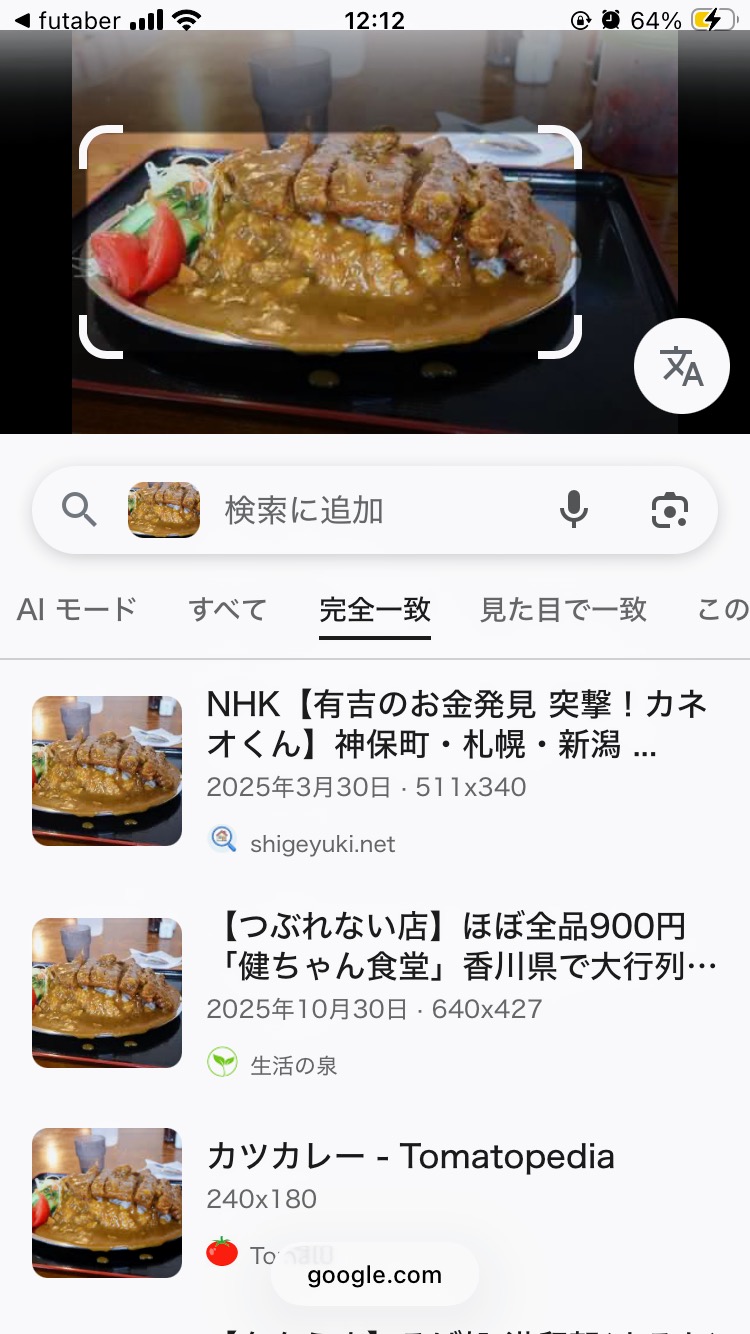Tap the magnifier search icon
750x1334 pixels.
point(80,510)
